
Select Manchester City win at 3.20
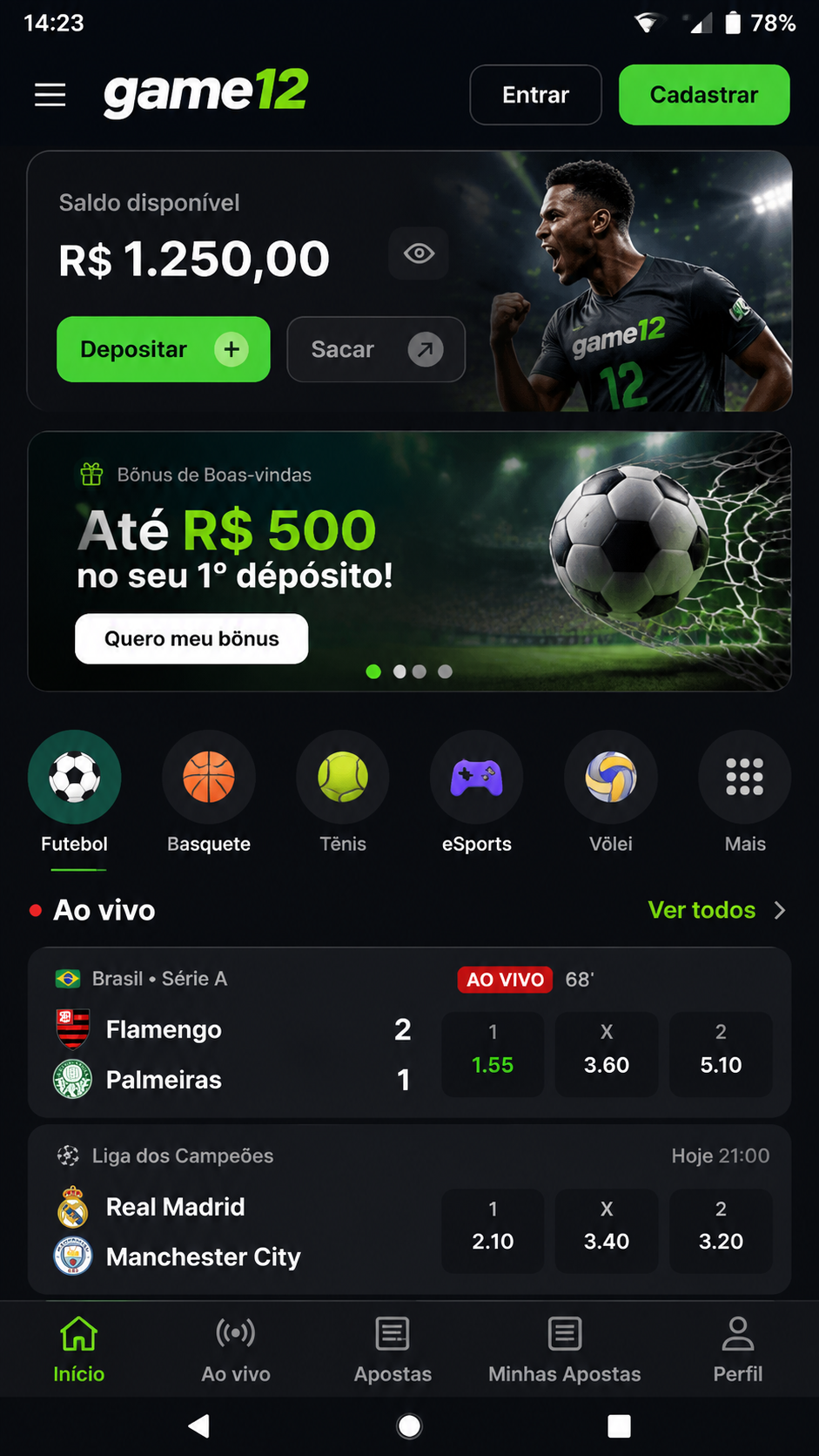[x=721, y=1230]
